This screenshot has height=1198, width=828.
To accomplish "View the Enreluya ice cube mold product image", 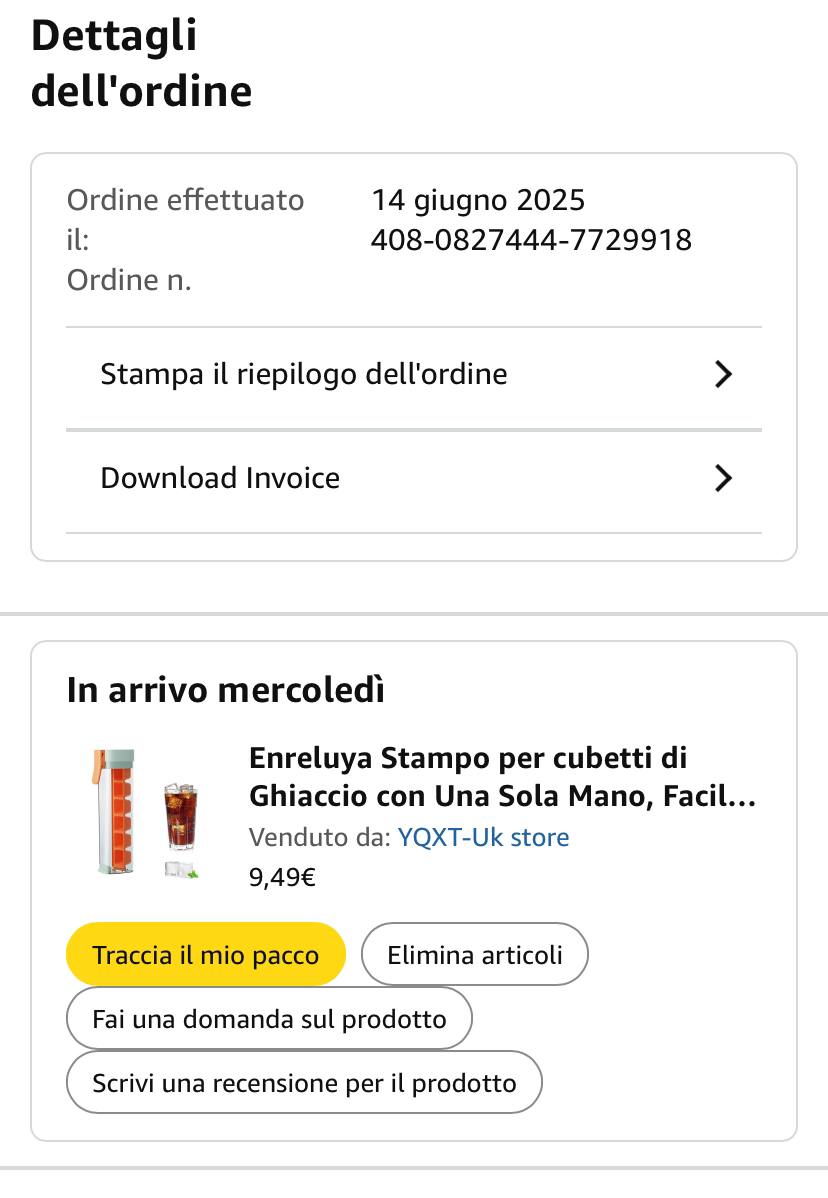I will [x=140, y=814].
